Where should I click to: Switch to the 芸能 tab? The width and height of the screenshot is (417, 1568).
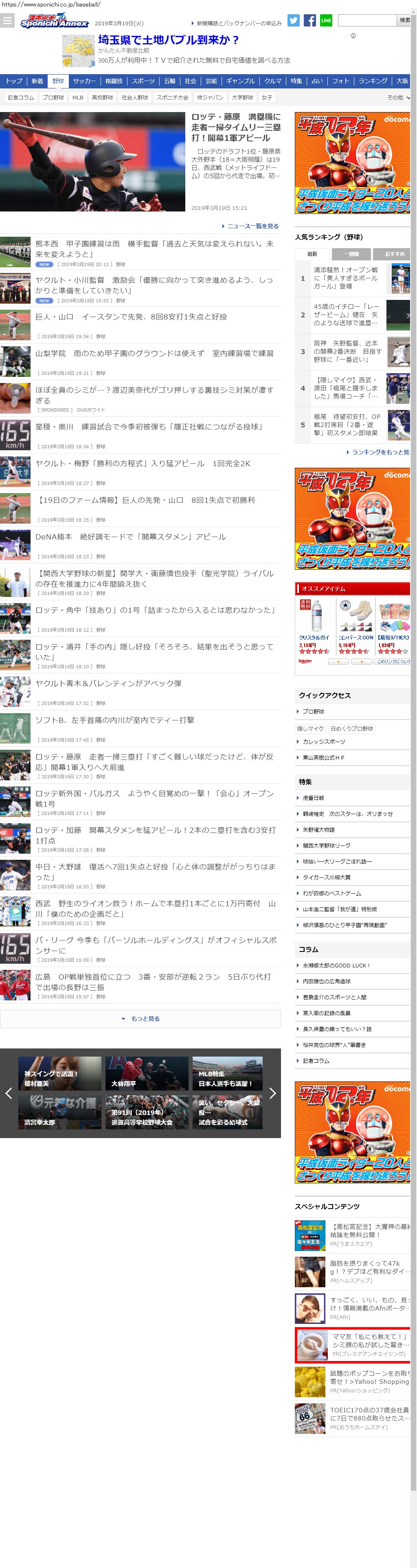211,81
